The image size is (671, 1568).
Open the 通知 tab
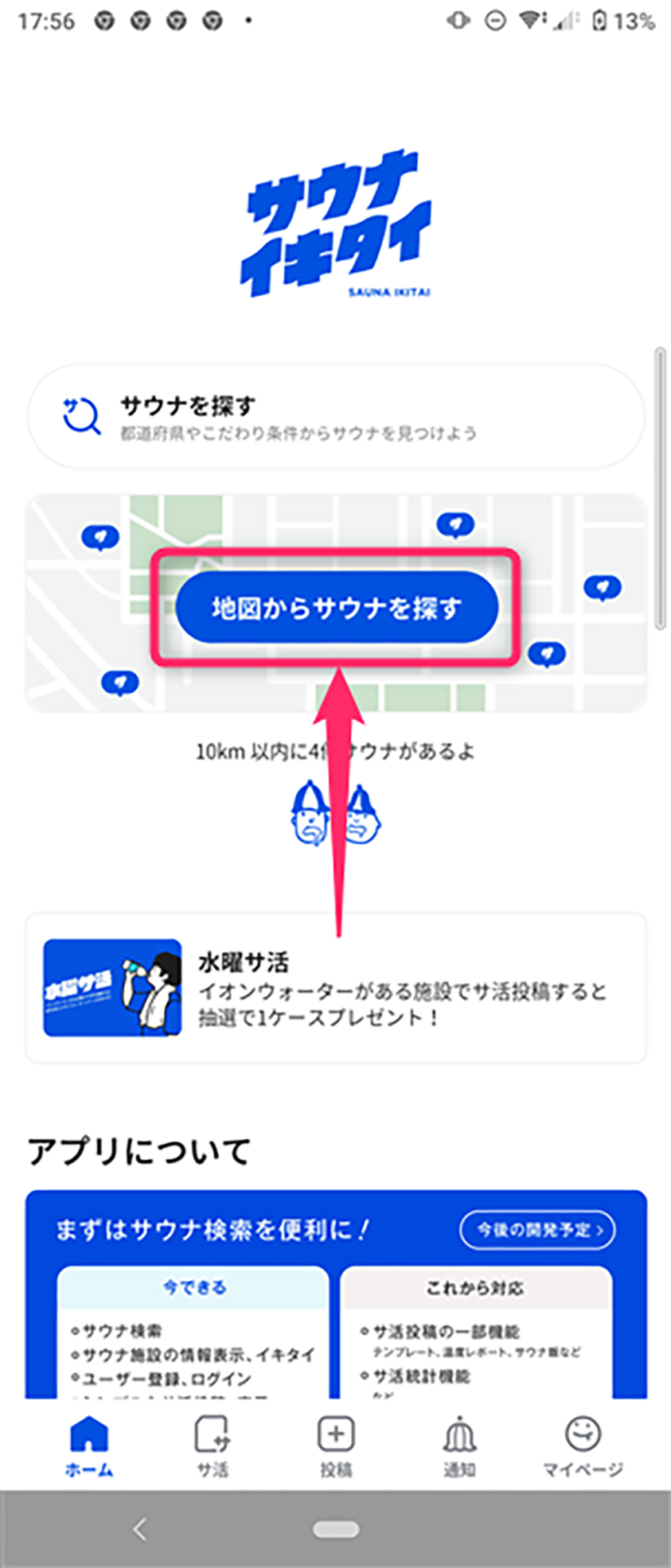click(x=459, y=1445)
